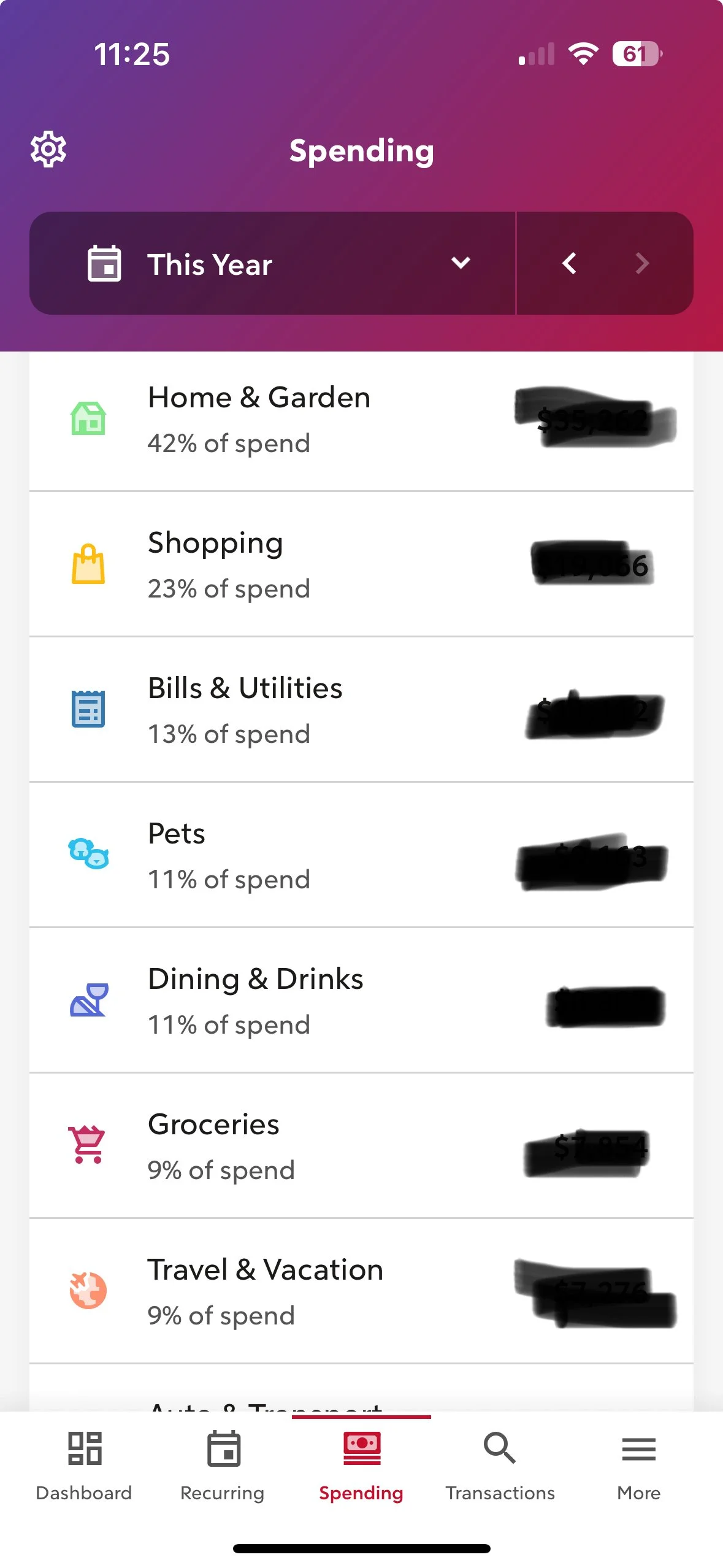
Task: Open the settings gear
Action: coord(48,149)
